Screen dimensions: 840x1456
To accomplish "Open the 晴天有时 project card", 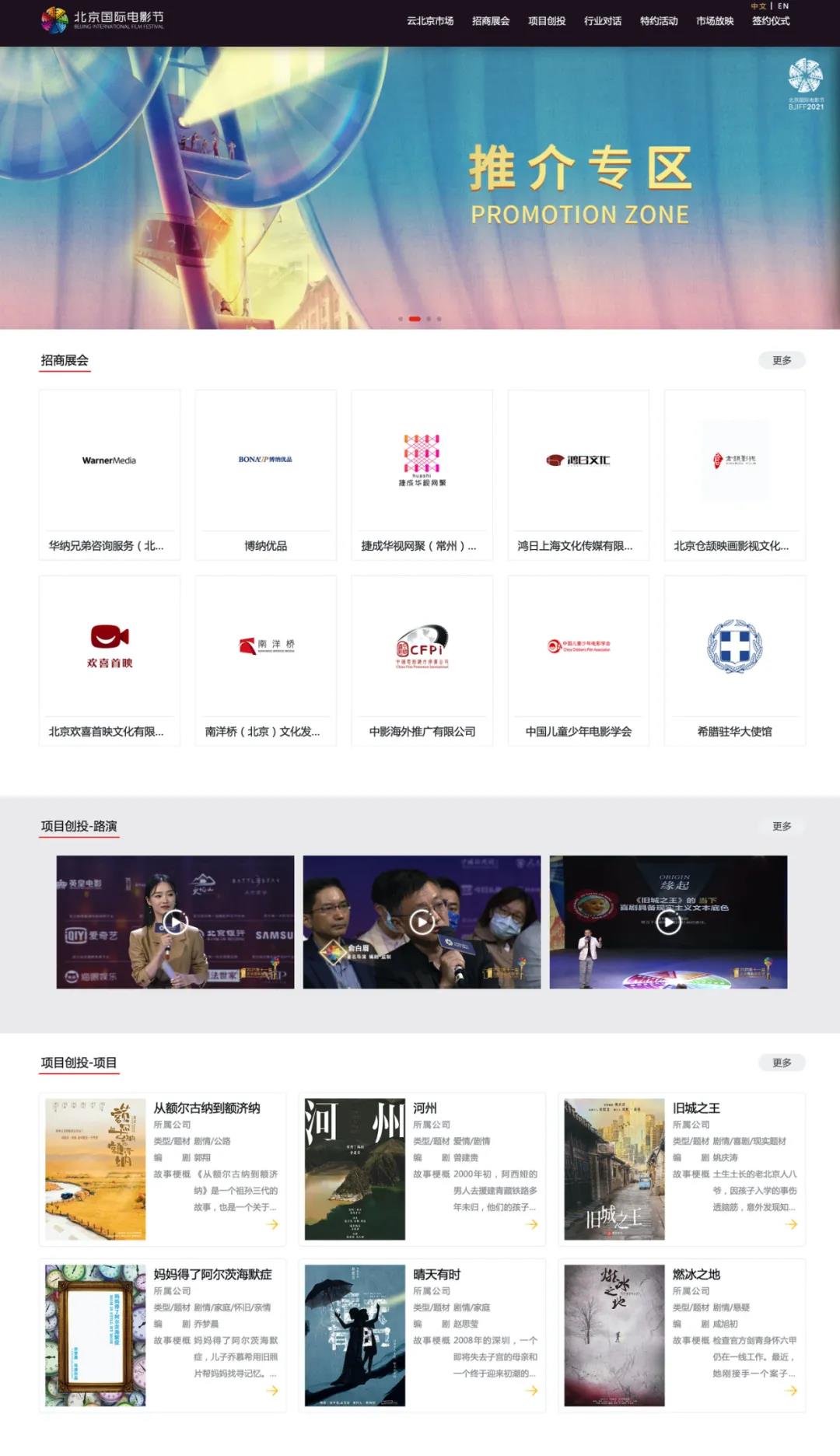I will 422,1335.
